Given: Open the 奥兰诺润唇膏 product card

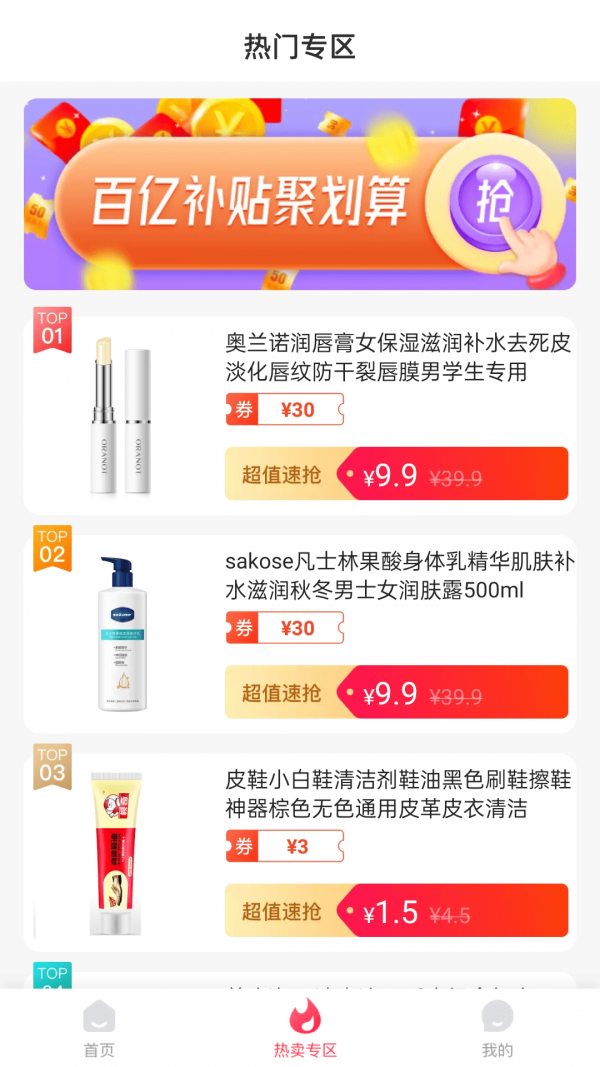Looking at the screenshot, I should pos(398,358).
